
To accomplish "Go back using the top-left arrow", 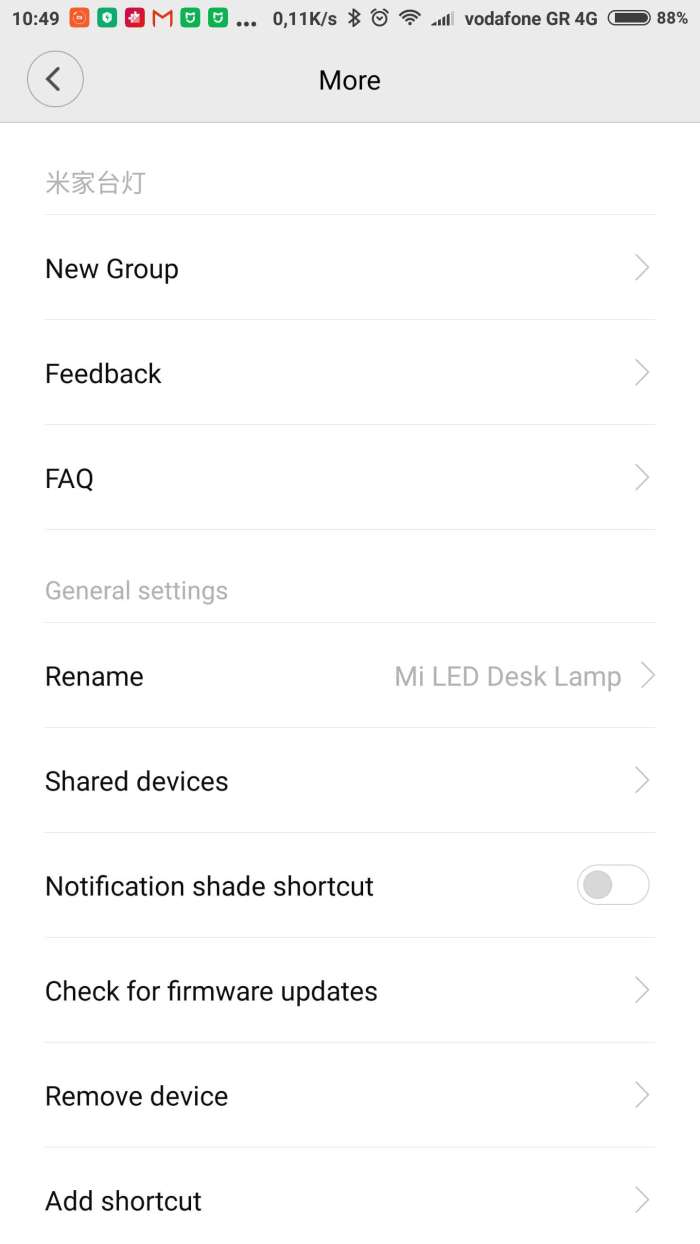I will tap(55, 80).
